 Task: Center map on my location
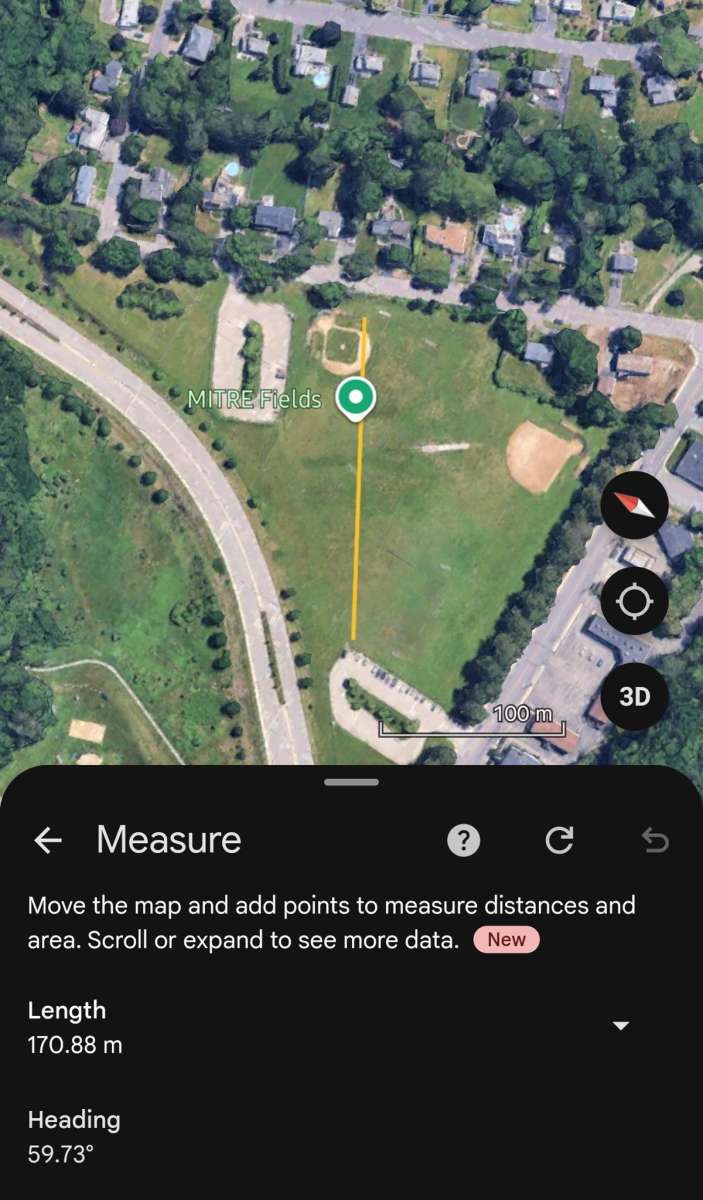[634, 601]
